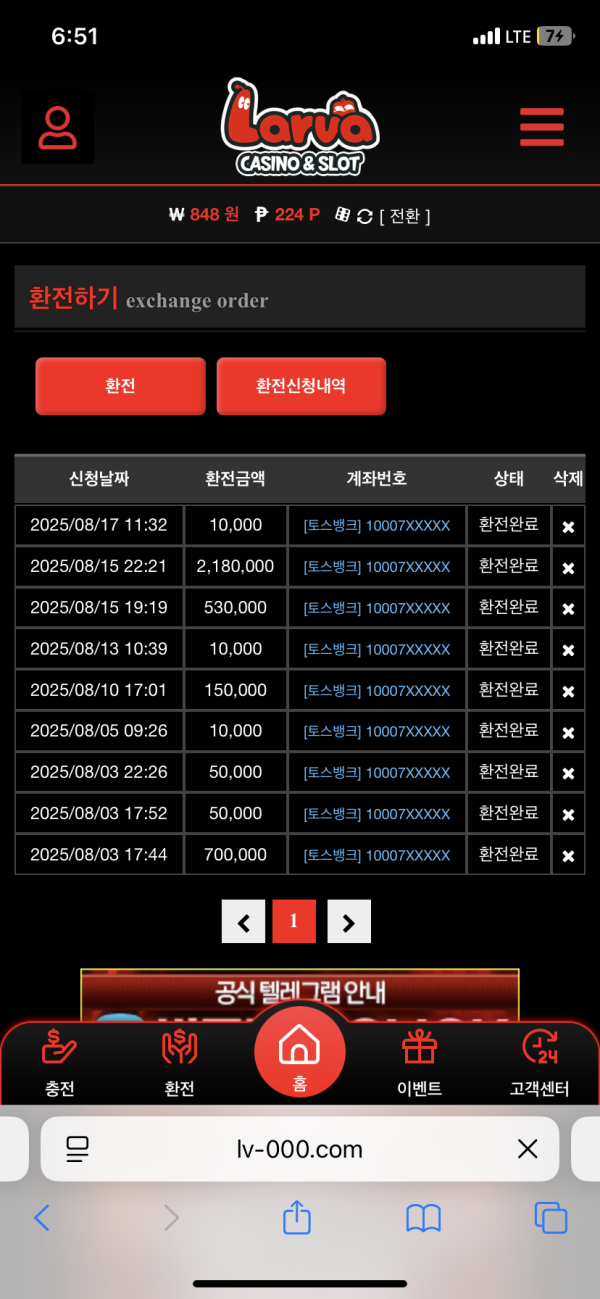Open 환전 in bottom navigation

pos(180,1063)
